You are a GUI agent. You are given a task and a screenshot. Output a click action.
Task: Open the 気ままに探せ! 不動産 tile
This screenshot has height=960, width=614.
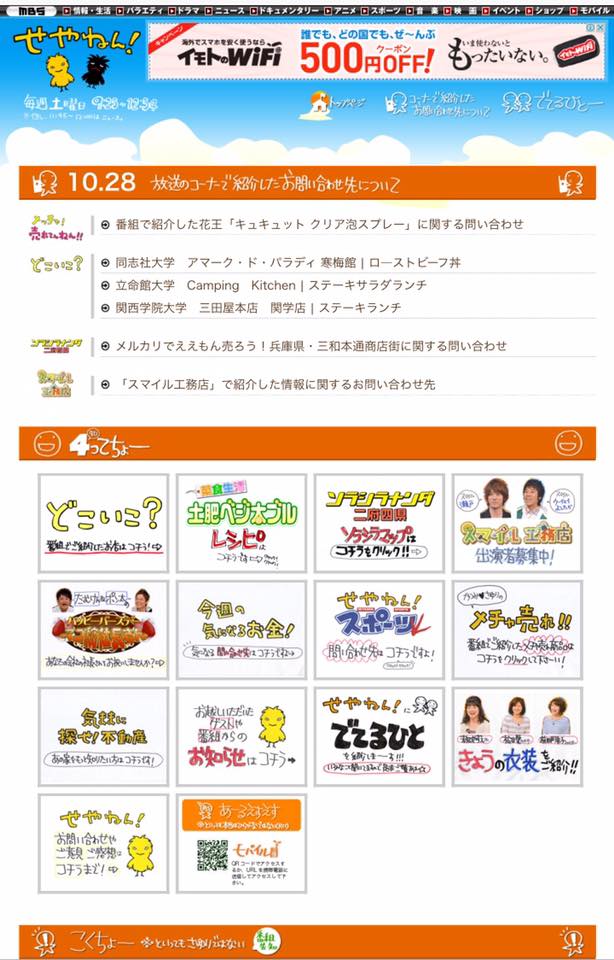click(x=103, y=736)
